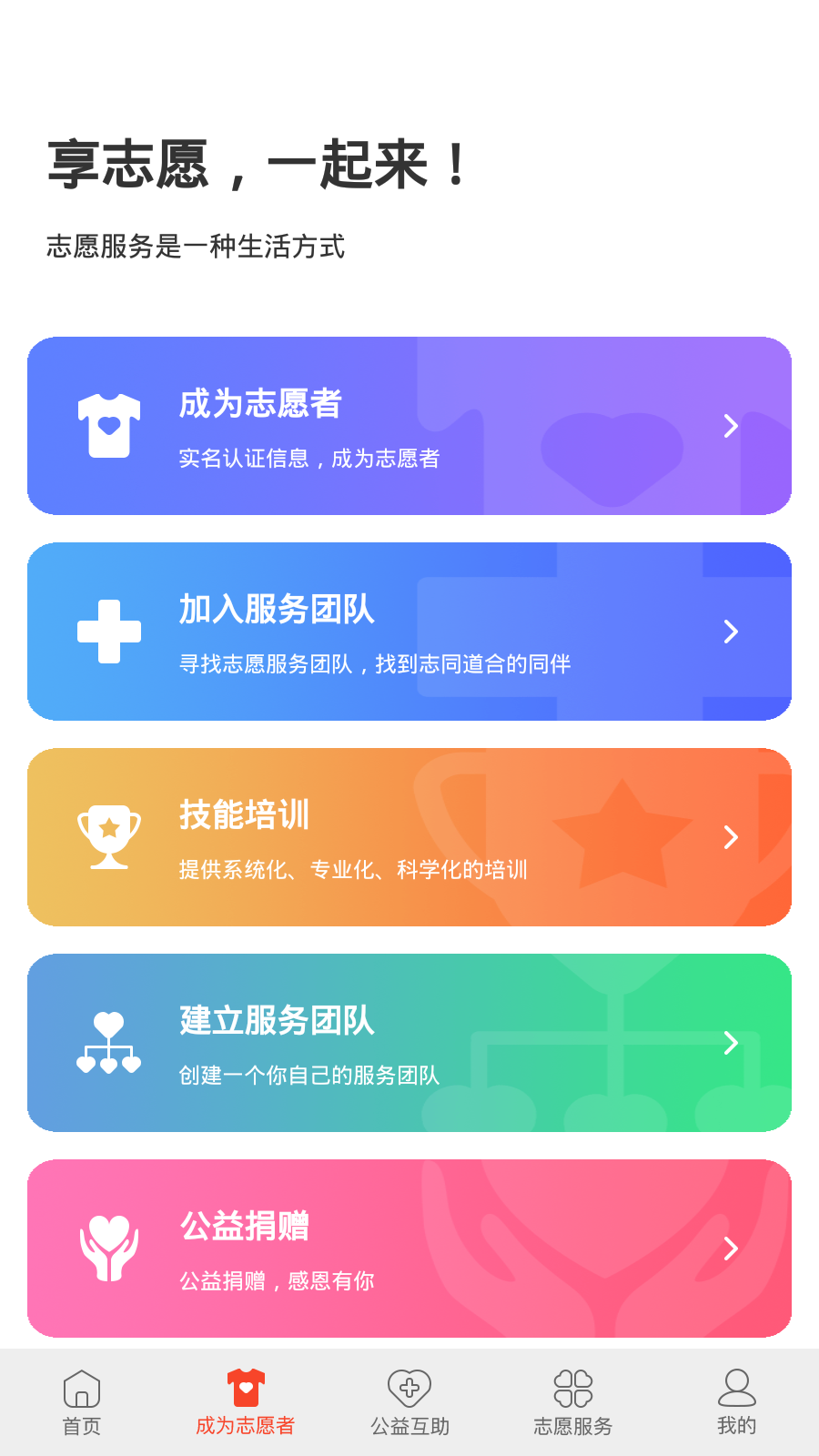Open 公益捐赠 via its arrow
The image size is (819, 1456).
730,1249
